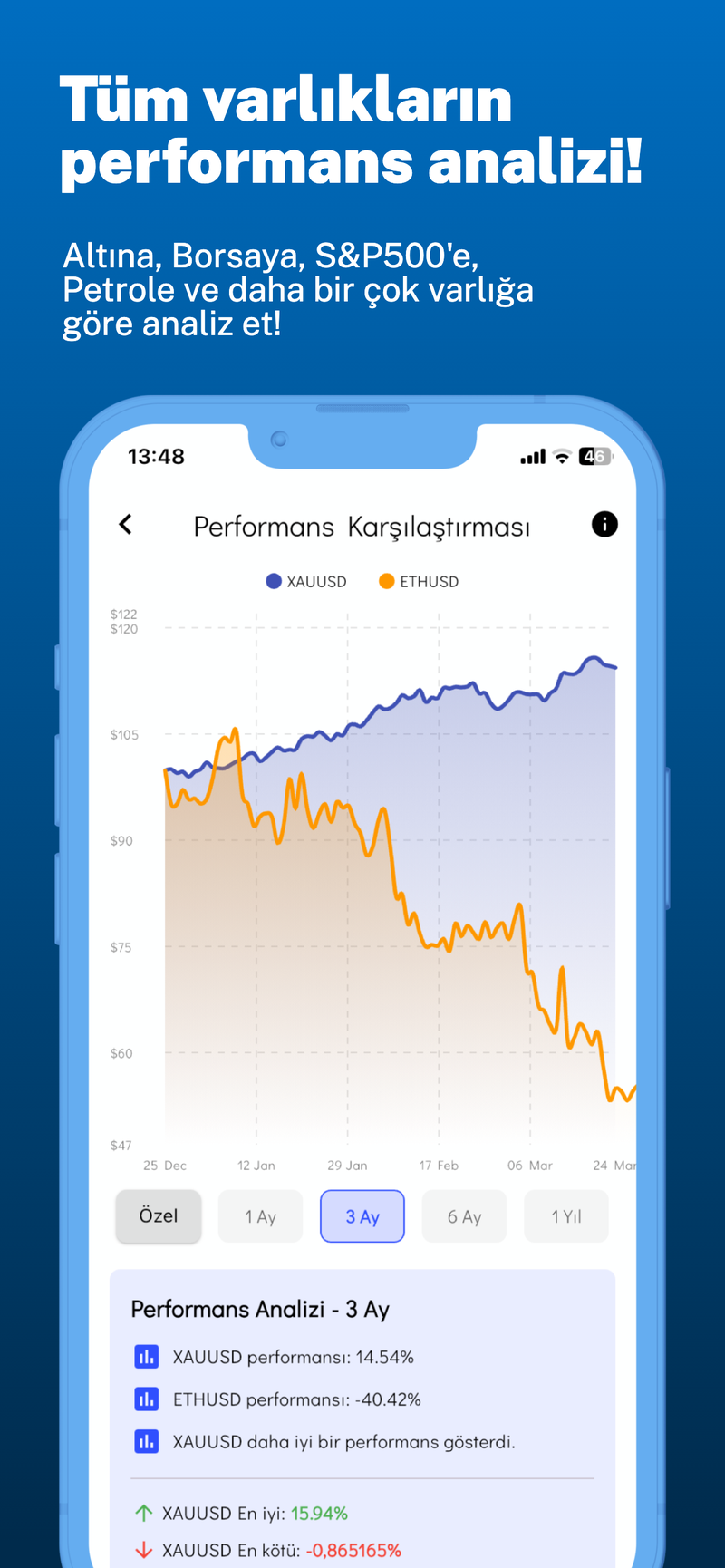Toggle XAUUSD series via its legend dot
The image size is (725, 1568).
click(272, 581)
